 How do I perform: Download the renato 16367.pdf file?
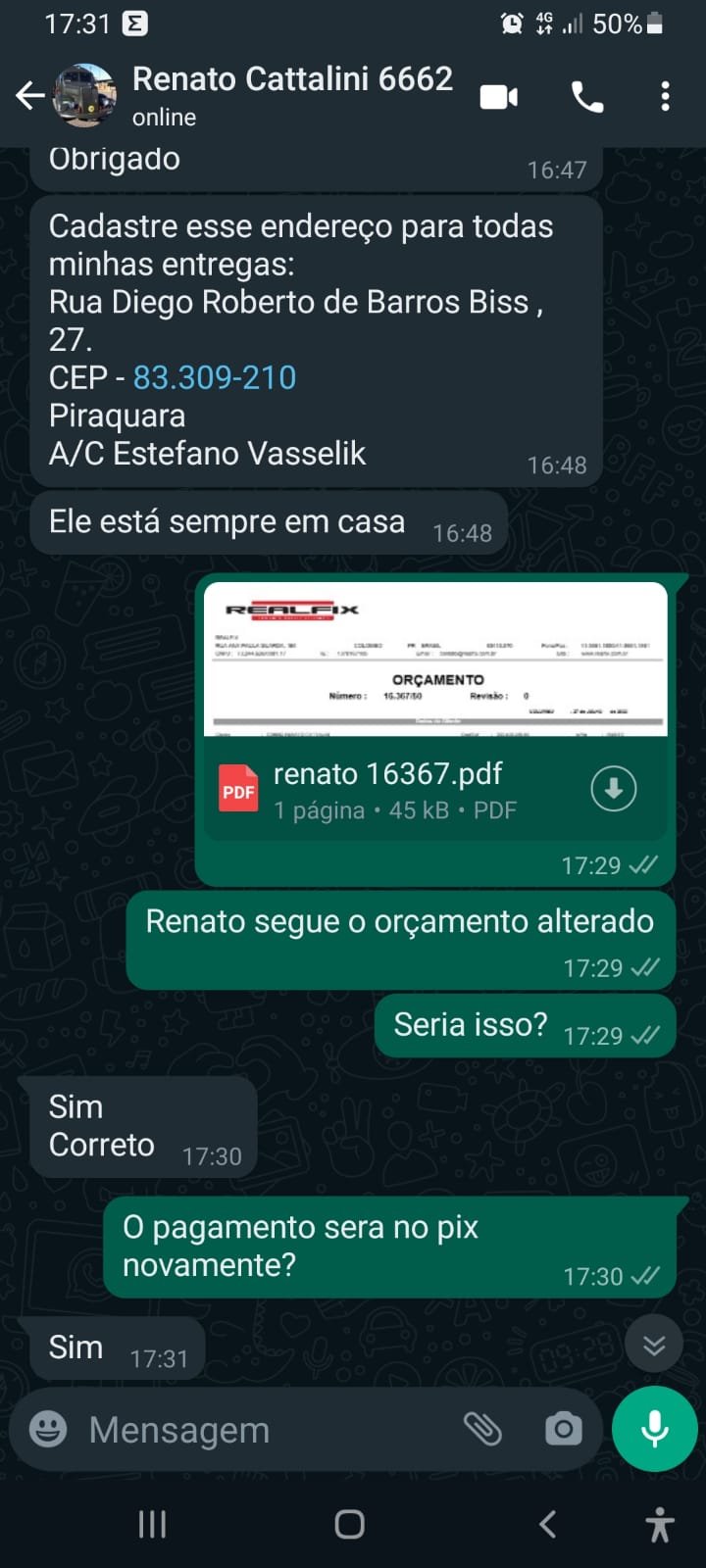tap(614, 789)
